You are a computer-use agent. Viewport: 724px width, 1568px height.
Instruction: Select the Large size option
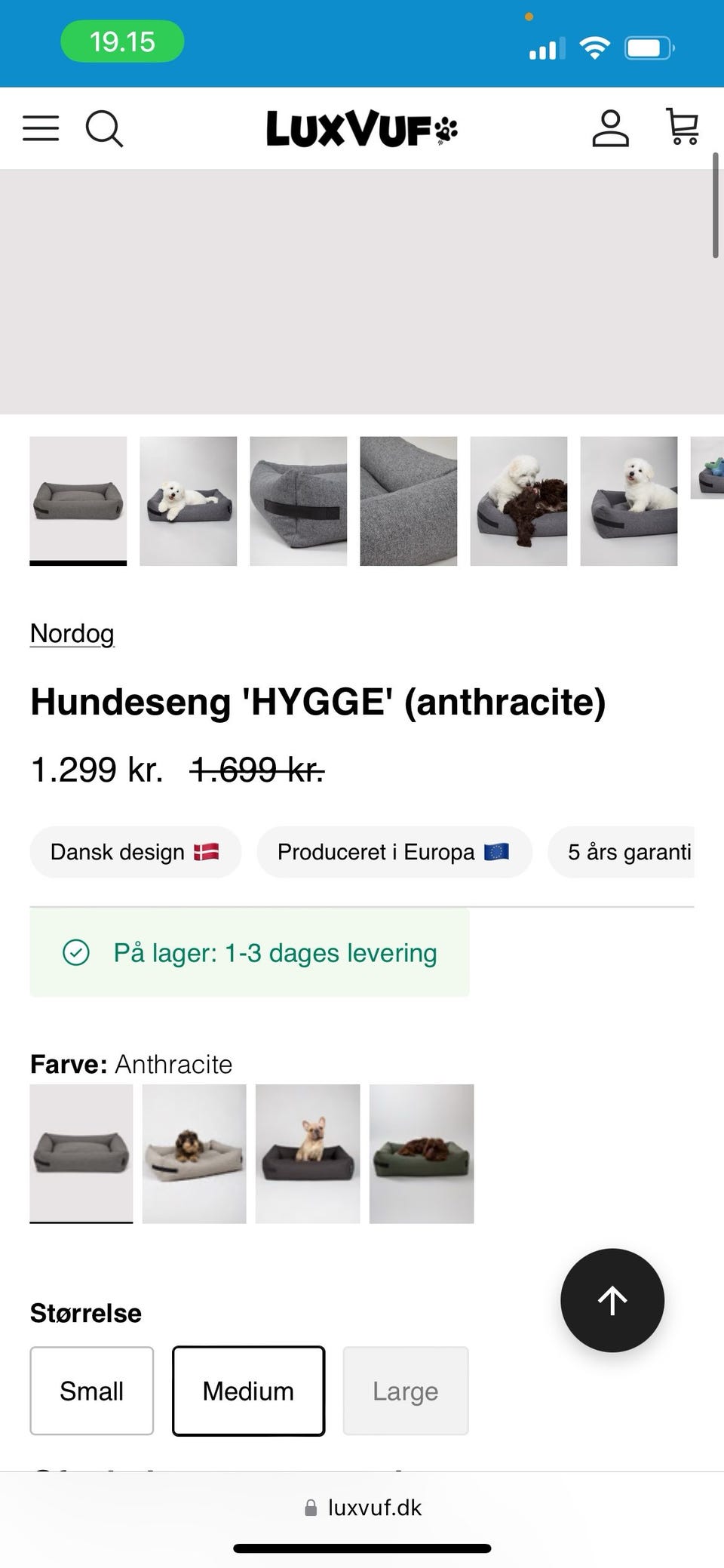pyautogui.click(x=405, y=1391)
